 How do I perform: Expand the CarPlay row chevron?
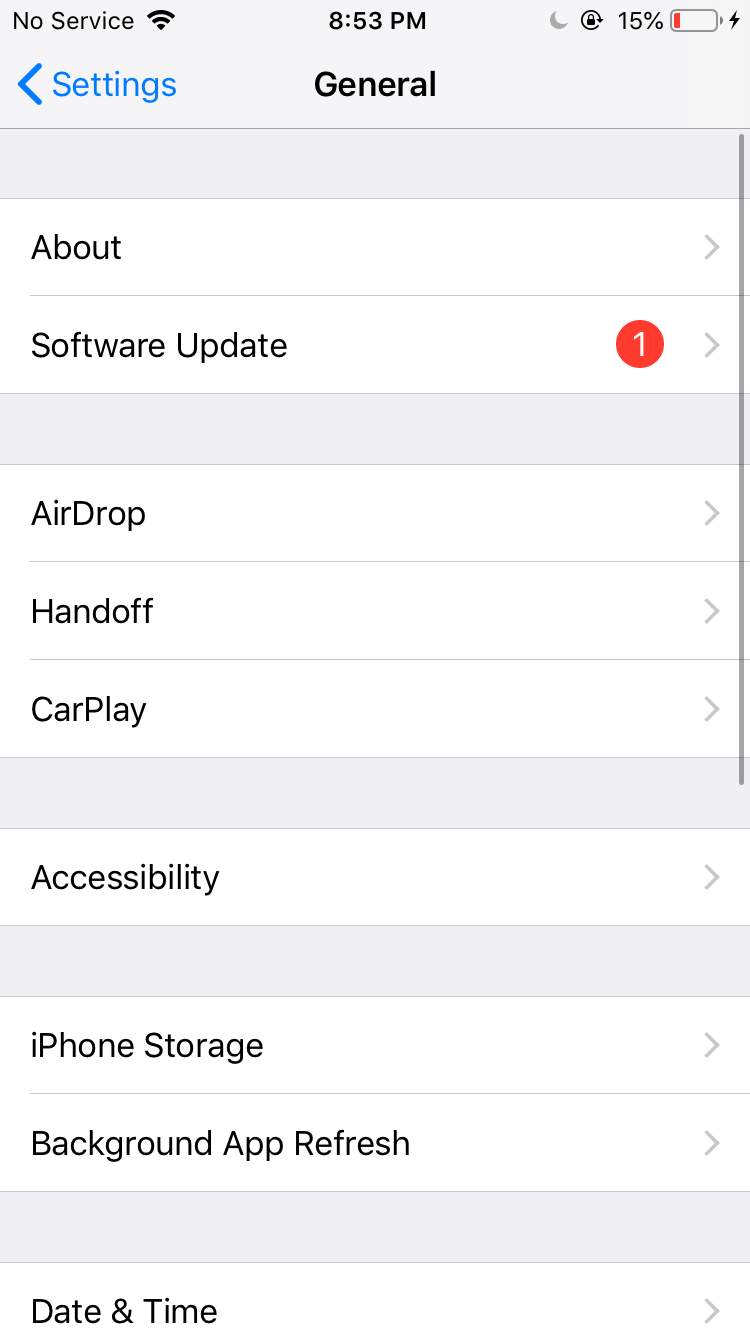(x=711, y=709)
